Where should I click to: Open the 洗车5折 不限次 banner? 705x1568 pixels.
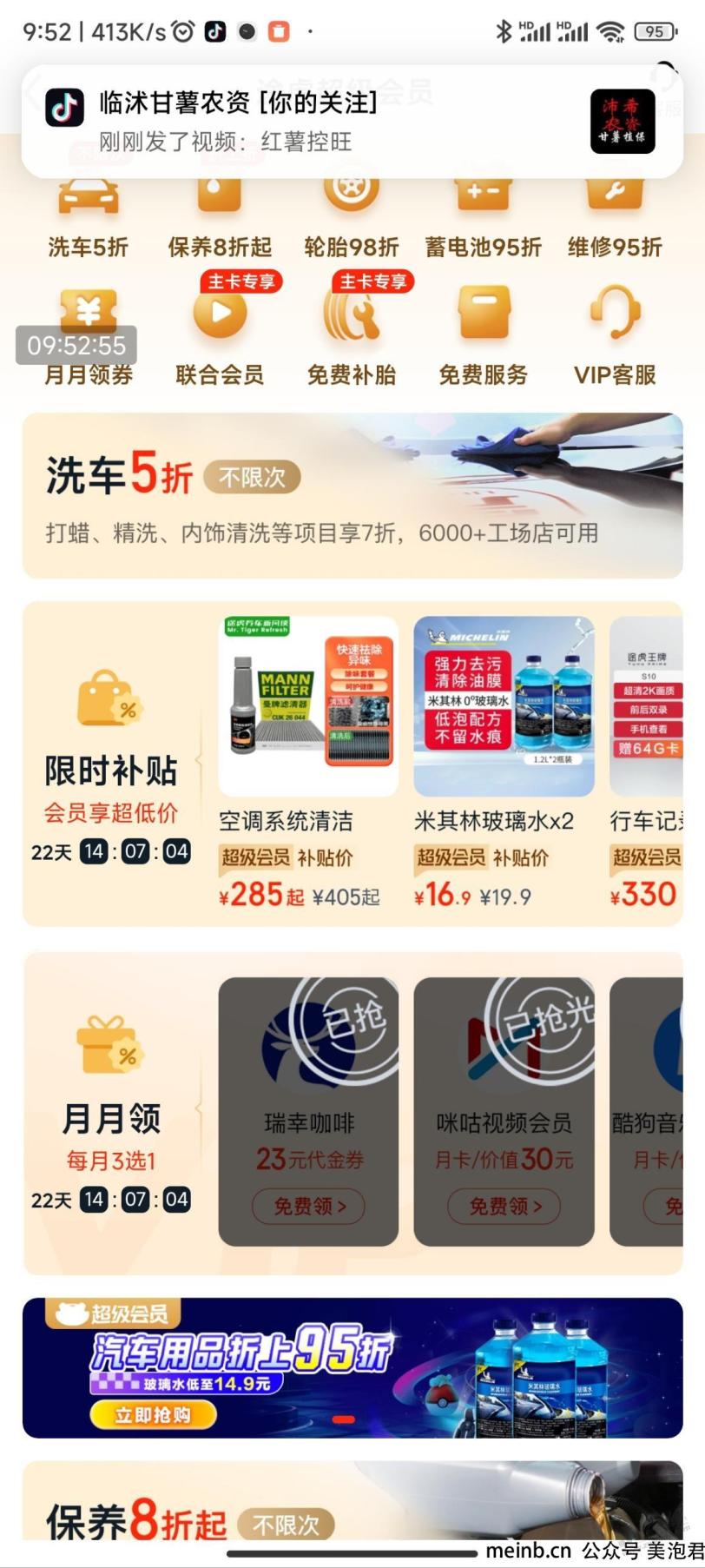(x=352, y=495)
